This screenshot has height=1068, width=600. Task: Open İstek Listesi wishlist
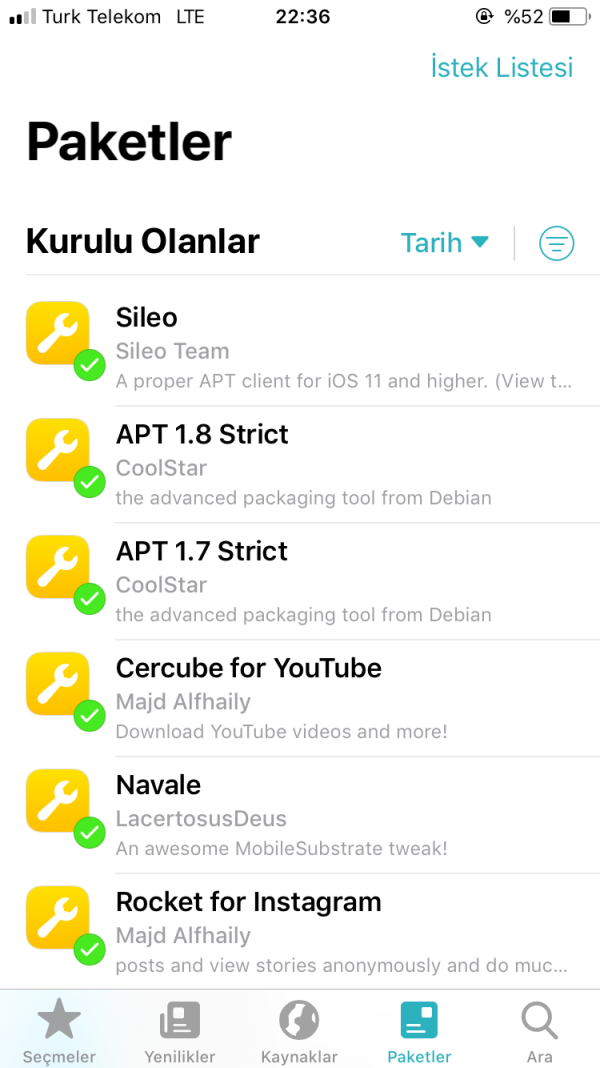(x=502, y=67)
